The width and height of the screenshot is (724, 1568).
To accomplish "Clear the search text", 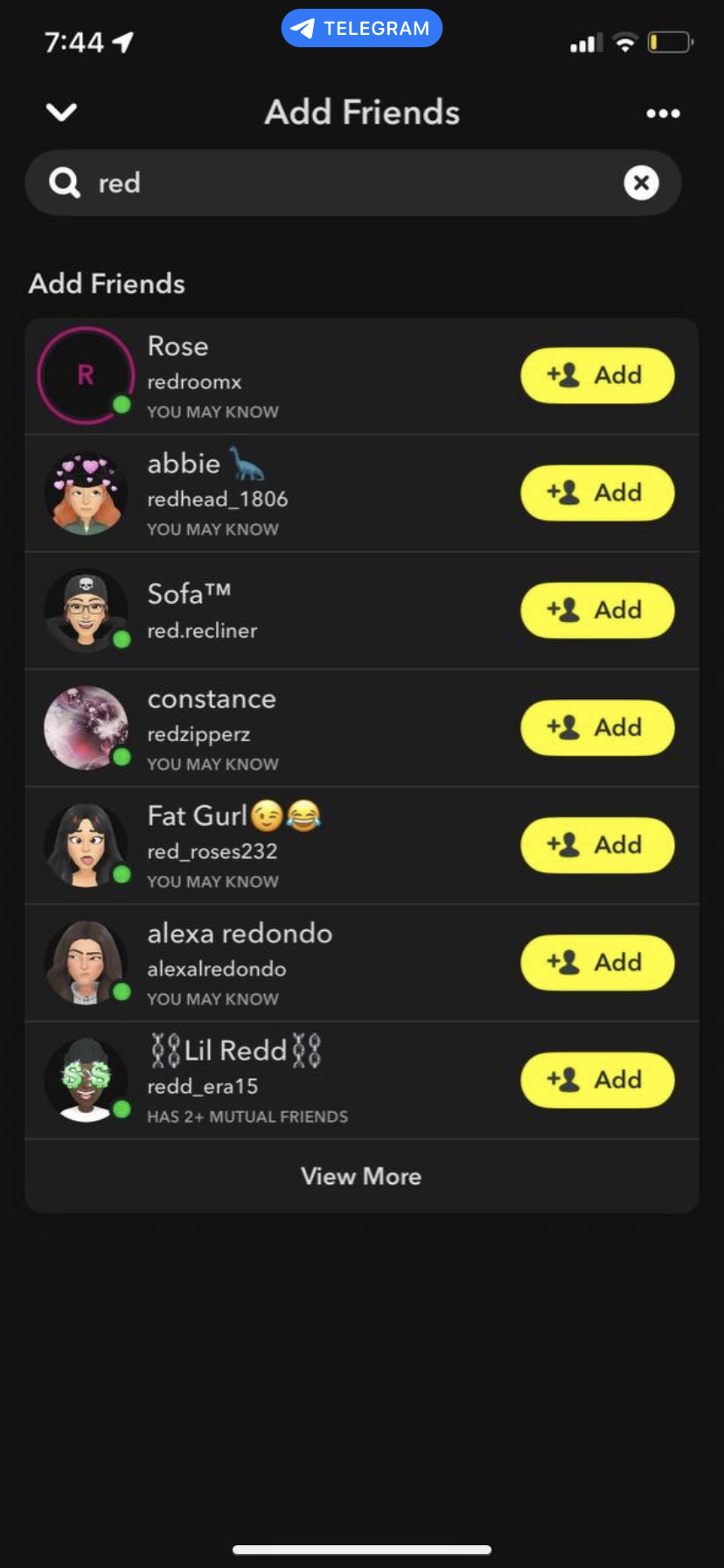I will coord(641,183).
